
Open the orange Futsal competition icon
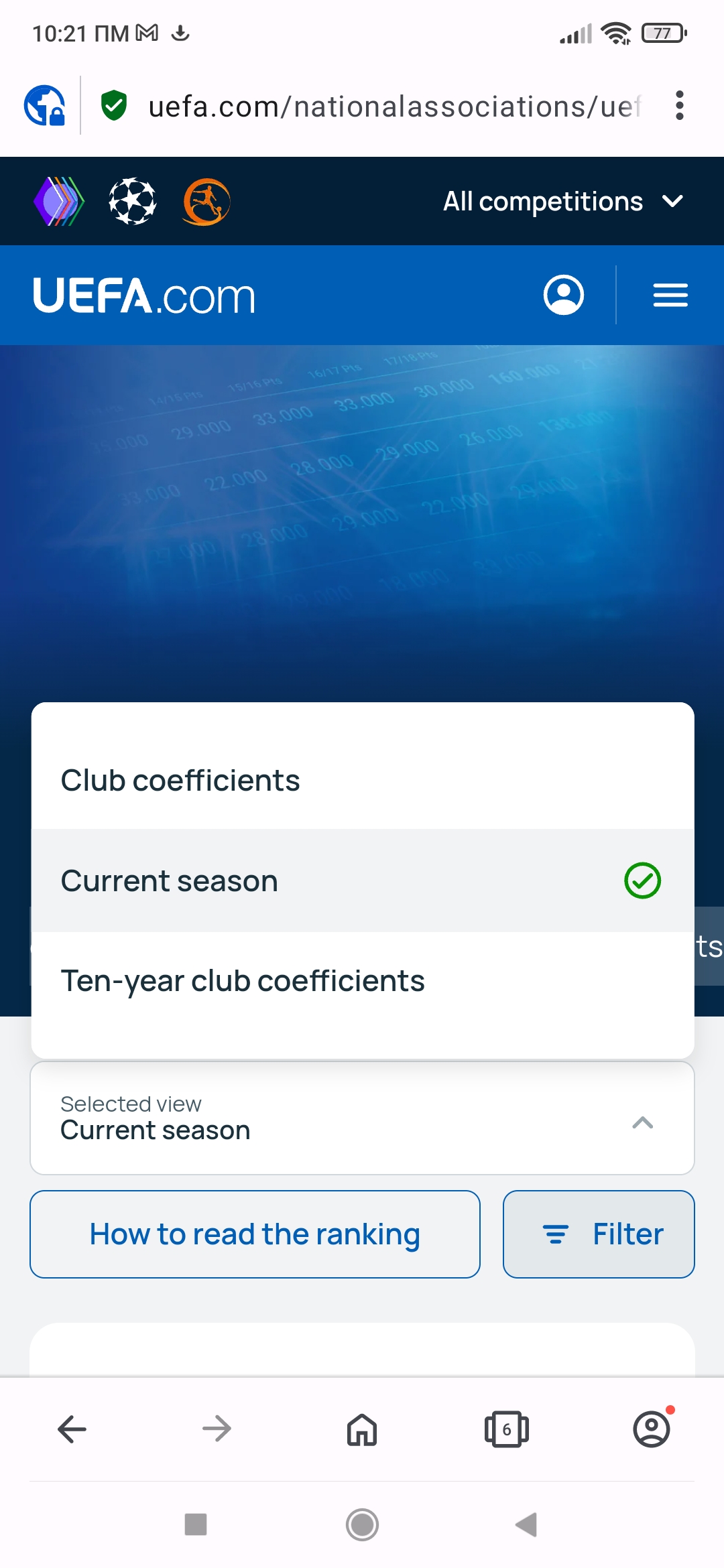(x=206, y=201)
